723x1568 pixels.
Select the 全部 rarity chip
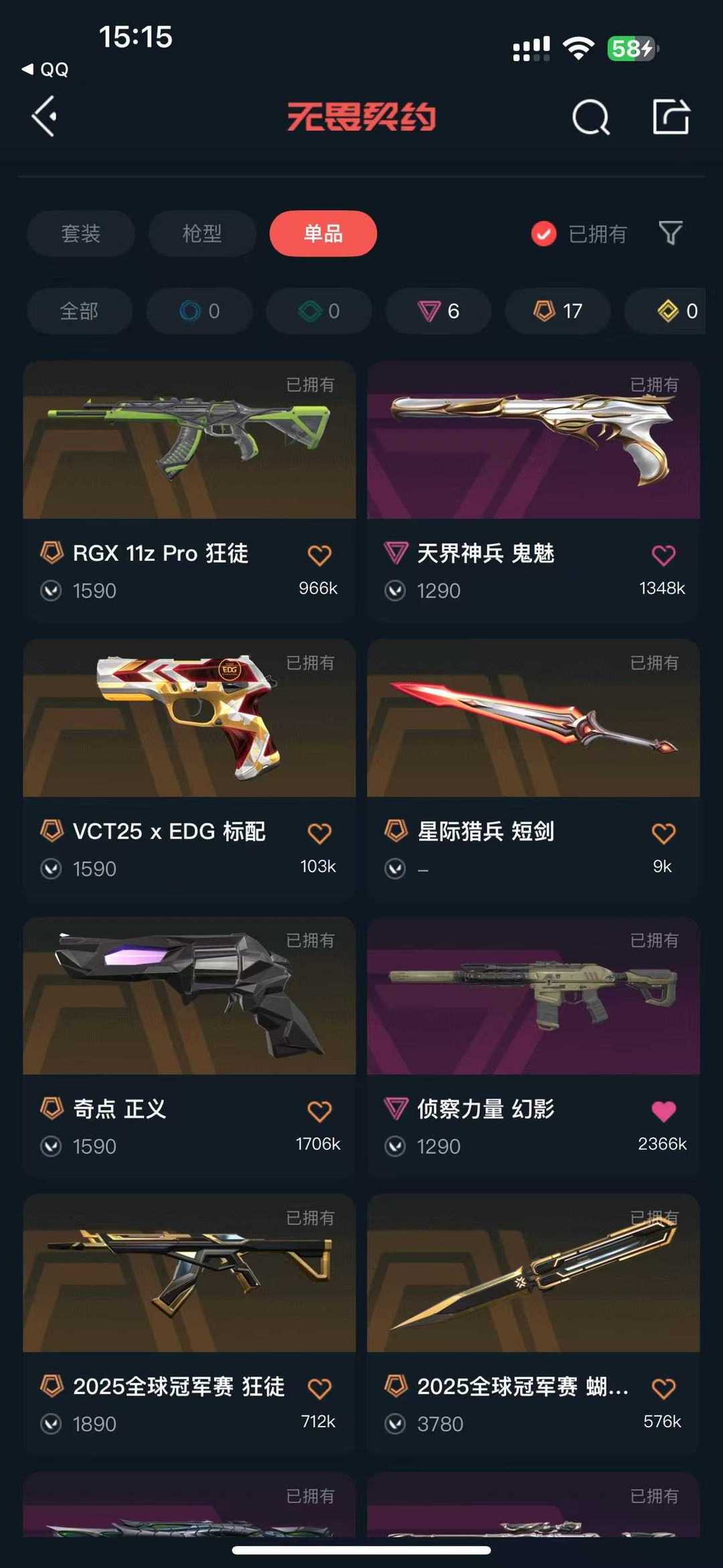(79, 311)
